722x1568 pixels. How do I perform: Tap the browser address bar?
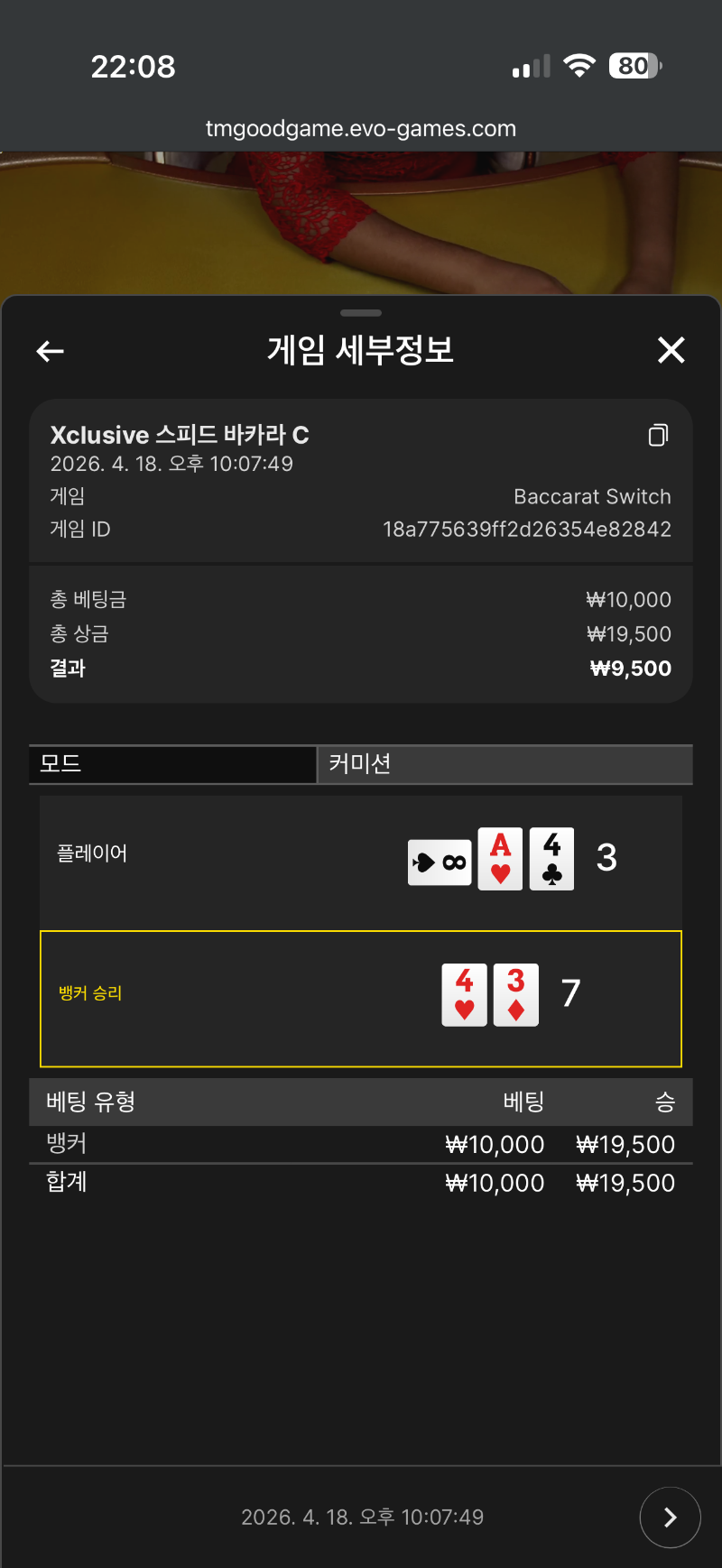361,128
